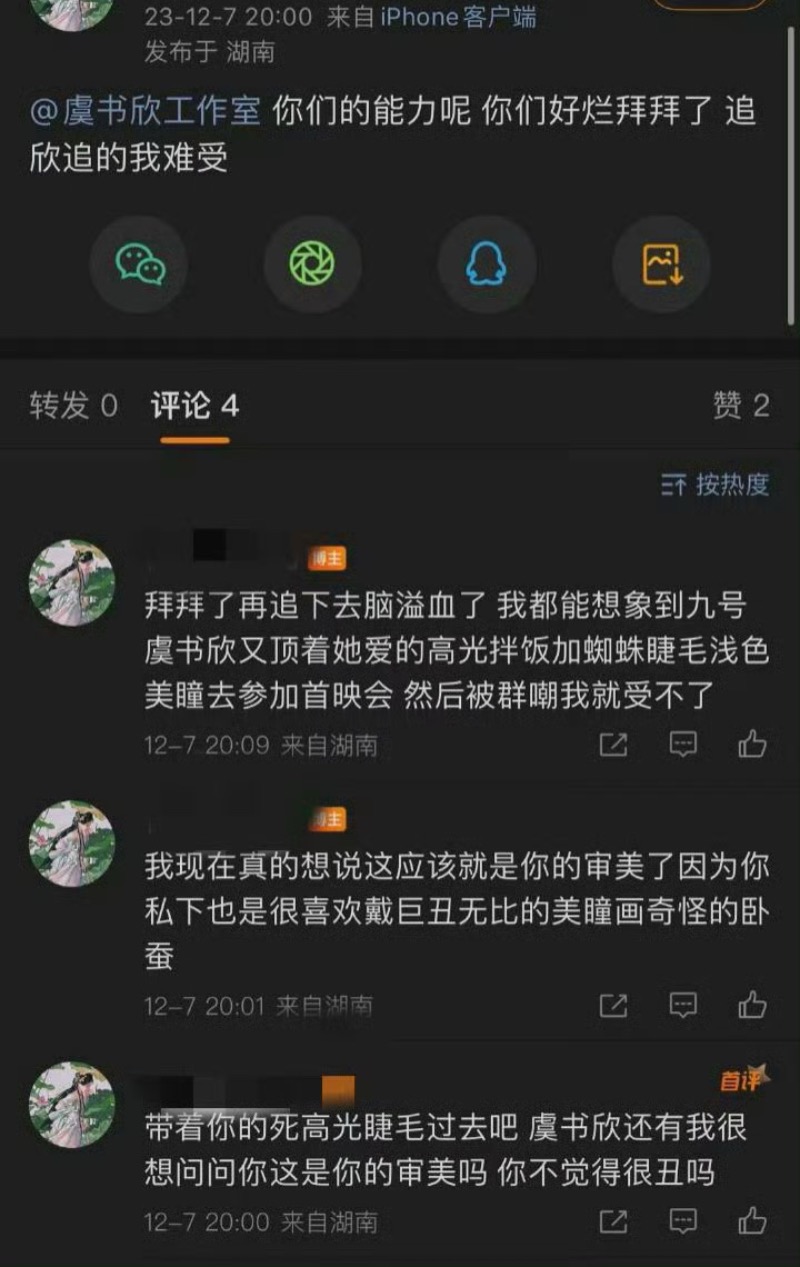Image resolution: width=800 pixels, height=1267 pixels.
Task: Share post to WeChat
Action: tap(139, 264)
